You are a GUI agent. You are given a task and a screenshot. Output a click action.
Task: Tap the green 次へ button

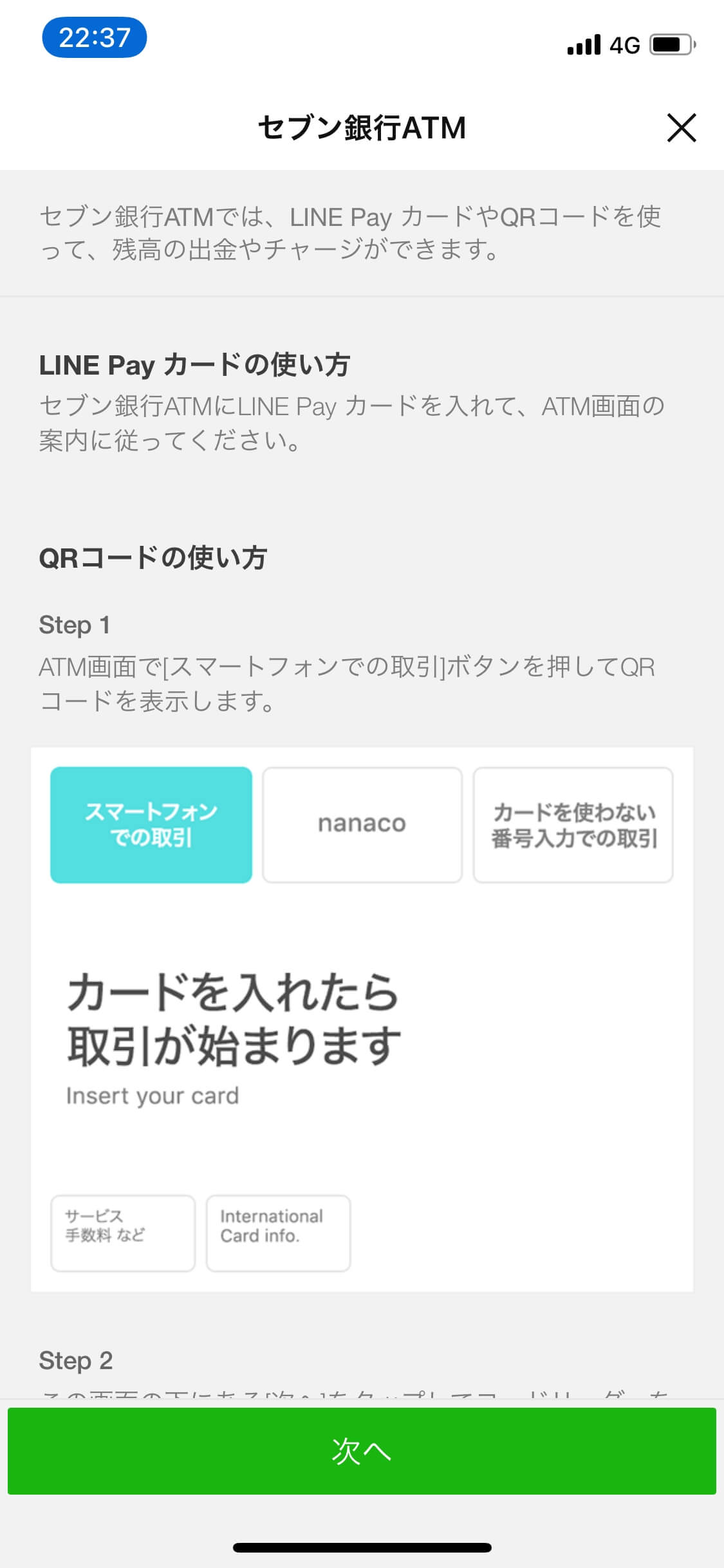coord(362,1451)
